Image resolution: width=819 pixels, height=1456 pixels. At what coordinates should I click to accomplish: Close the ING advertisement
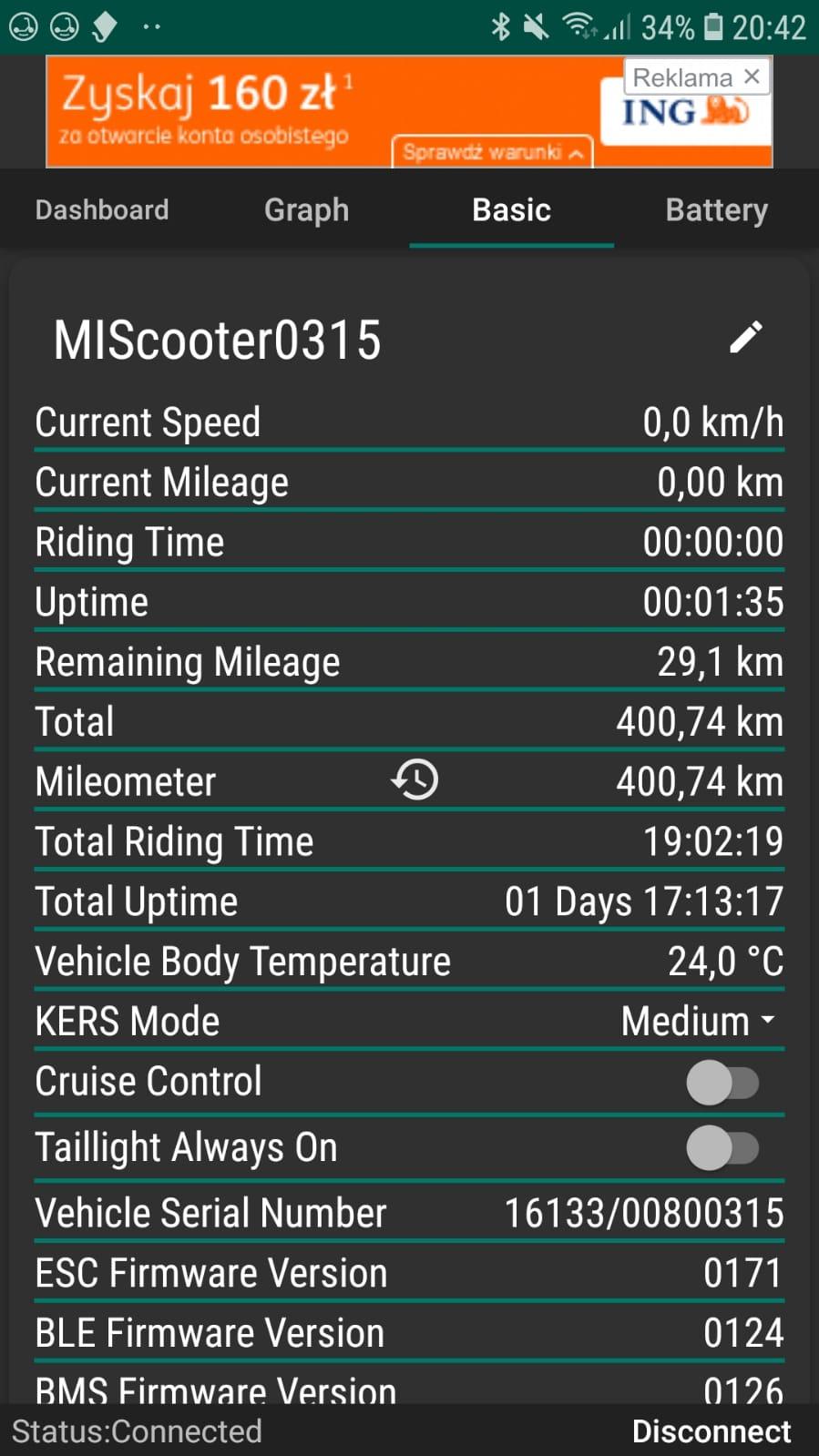752,76
